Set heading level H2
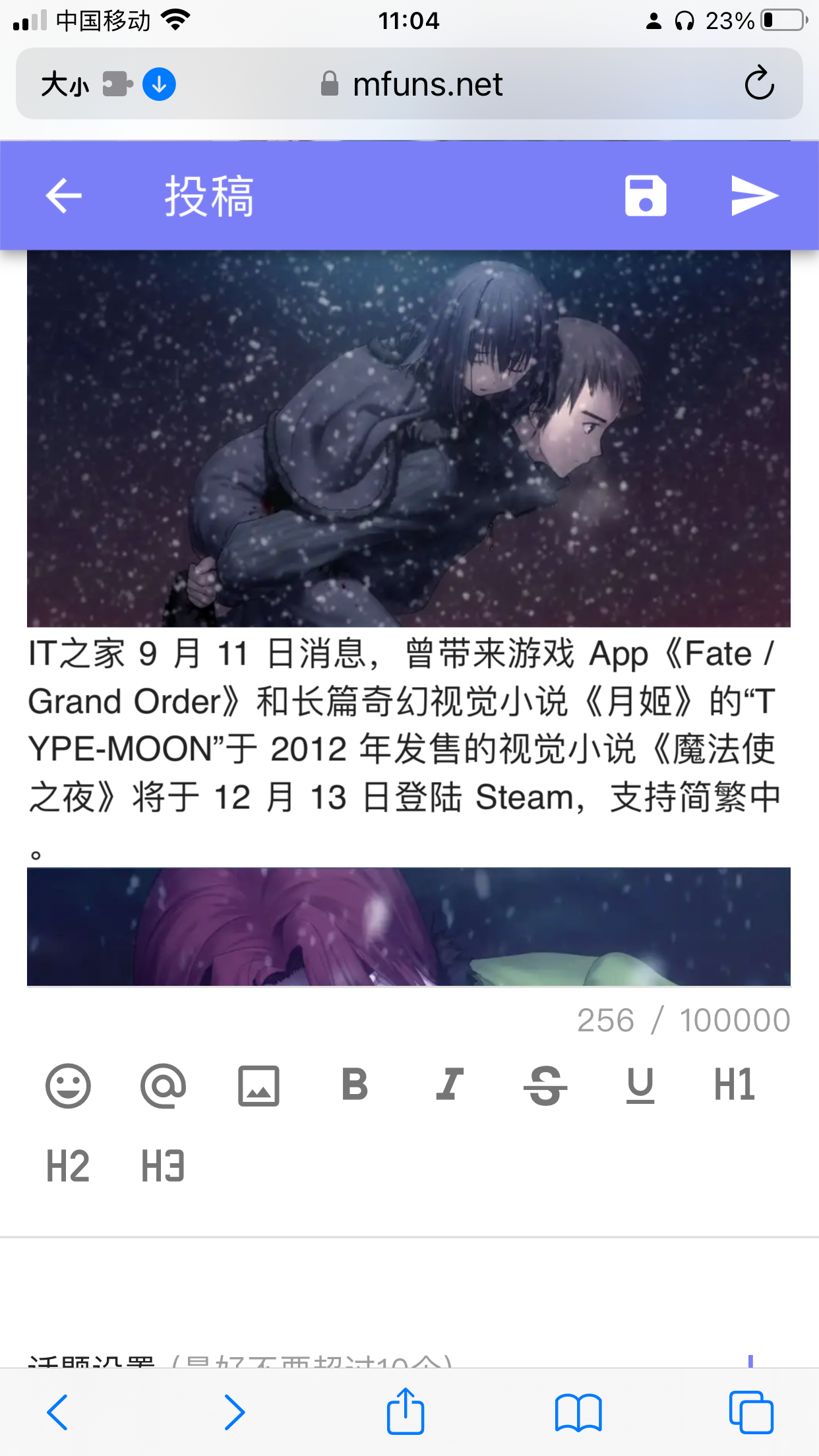Viewport: 819px width, 1456px height. tap(68, 1166)
